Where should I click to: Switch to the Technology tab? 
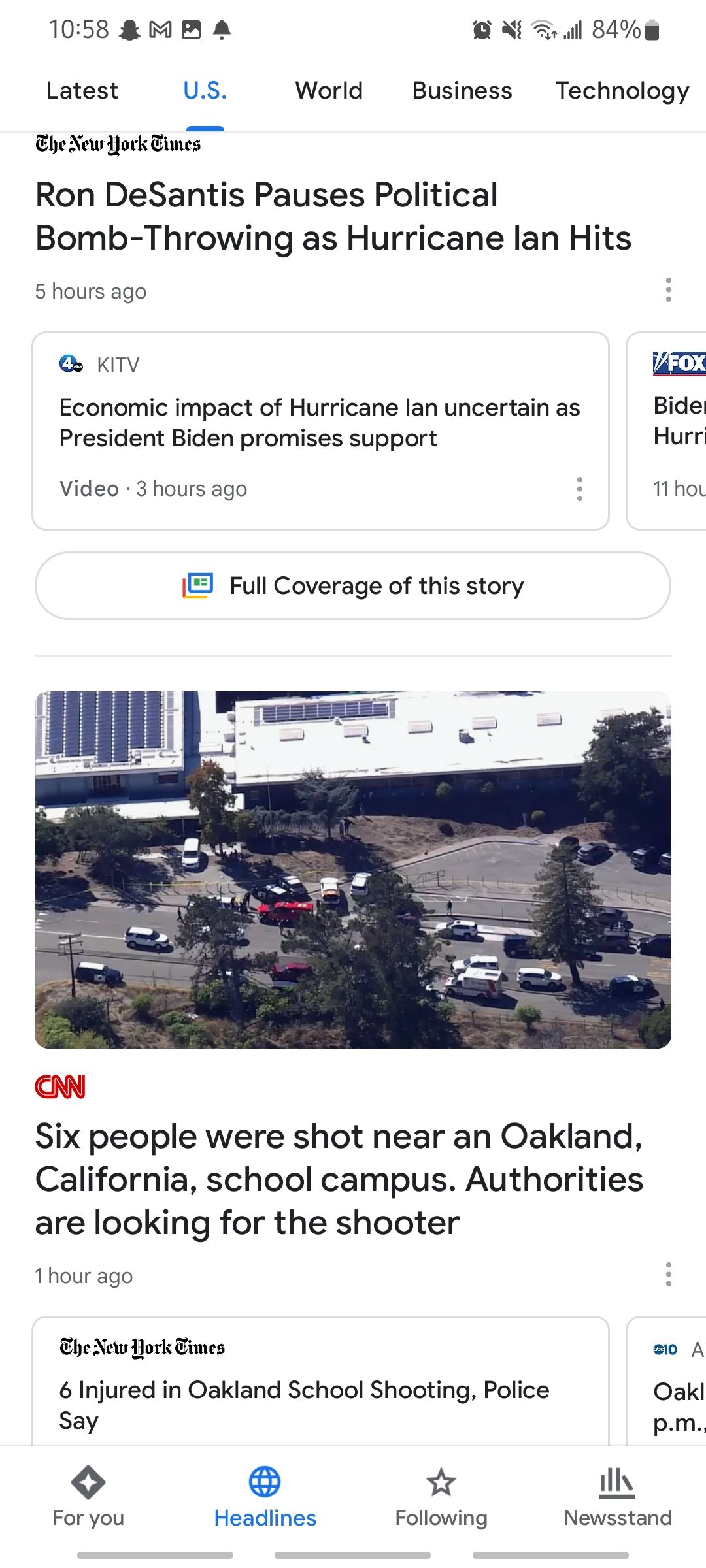[622, 91]
